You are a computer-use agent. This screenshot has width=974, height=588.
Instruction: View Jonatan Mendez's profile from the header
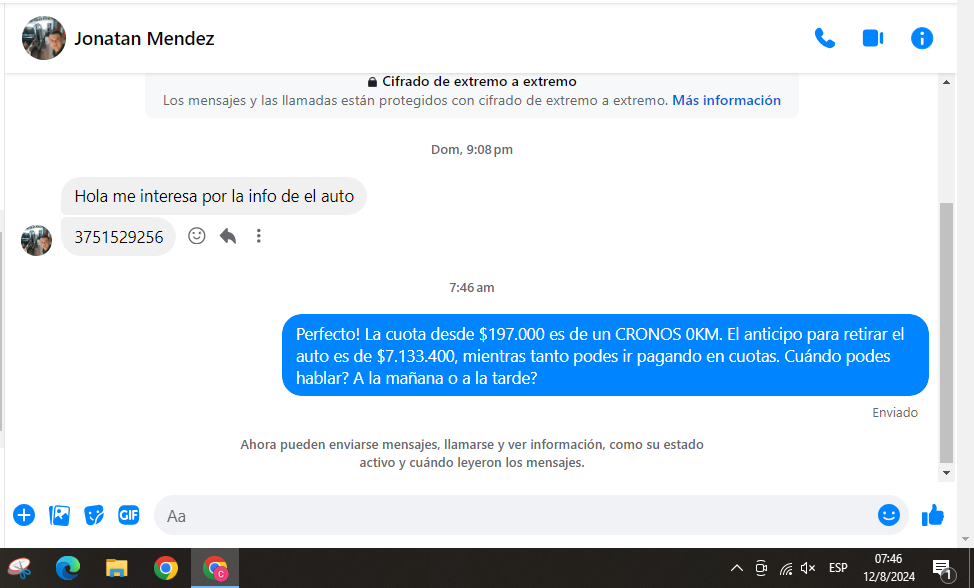143,38
